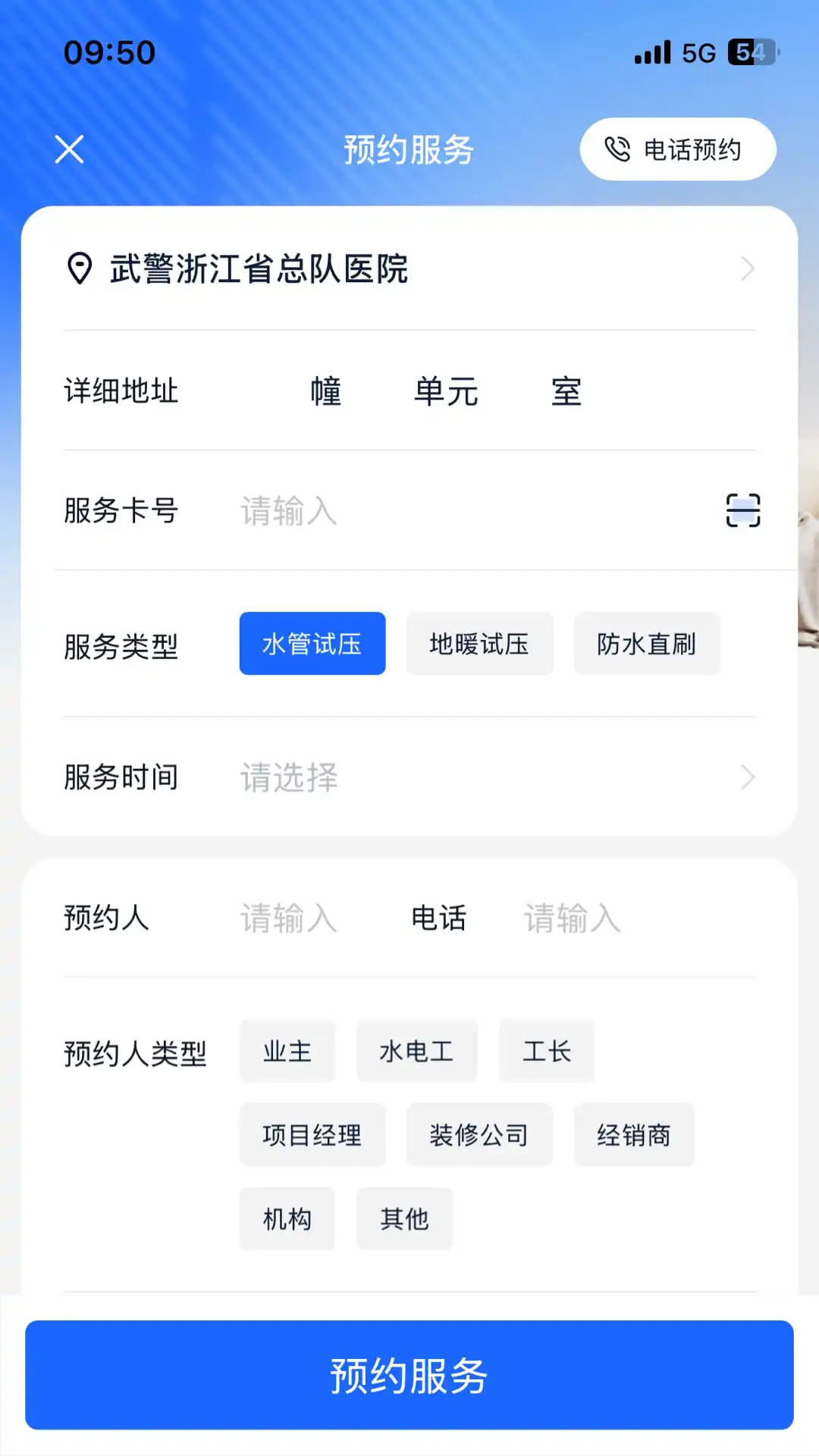This screenshot has height=1456, width=819.
Task: Select the 项目经理 chip
Action: tap(312, 1135)
